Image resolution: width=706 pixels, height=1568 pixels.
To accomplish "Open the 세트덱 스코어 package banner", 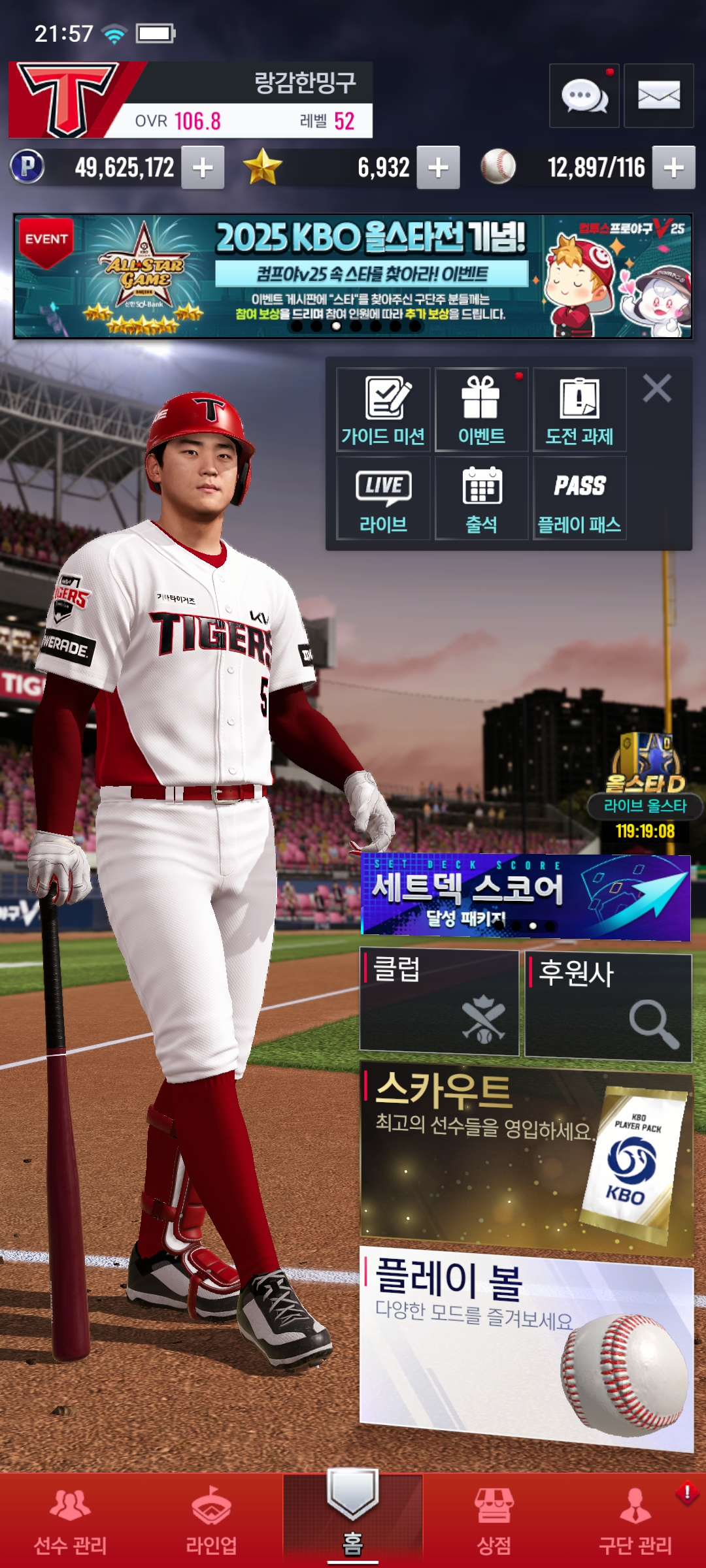I will (x=526, y=897).
